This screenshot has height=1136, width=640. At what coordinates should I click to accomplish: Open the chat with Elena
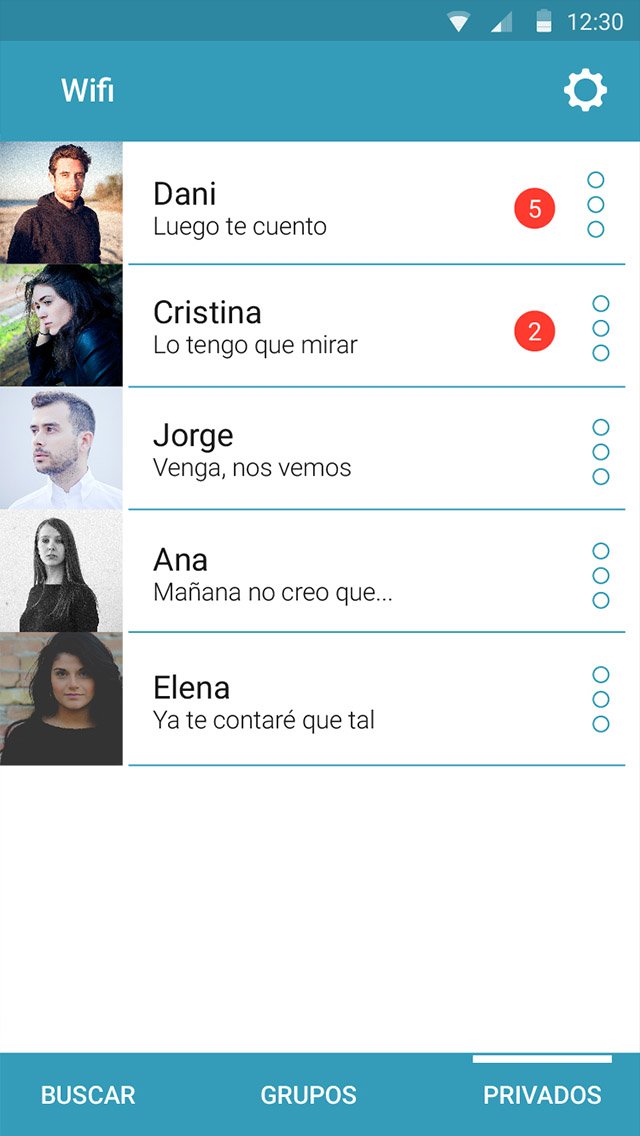click(x=320, y=698)
